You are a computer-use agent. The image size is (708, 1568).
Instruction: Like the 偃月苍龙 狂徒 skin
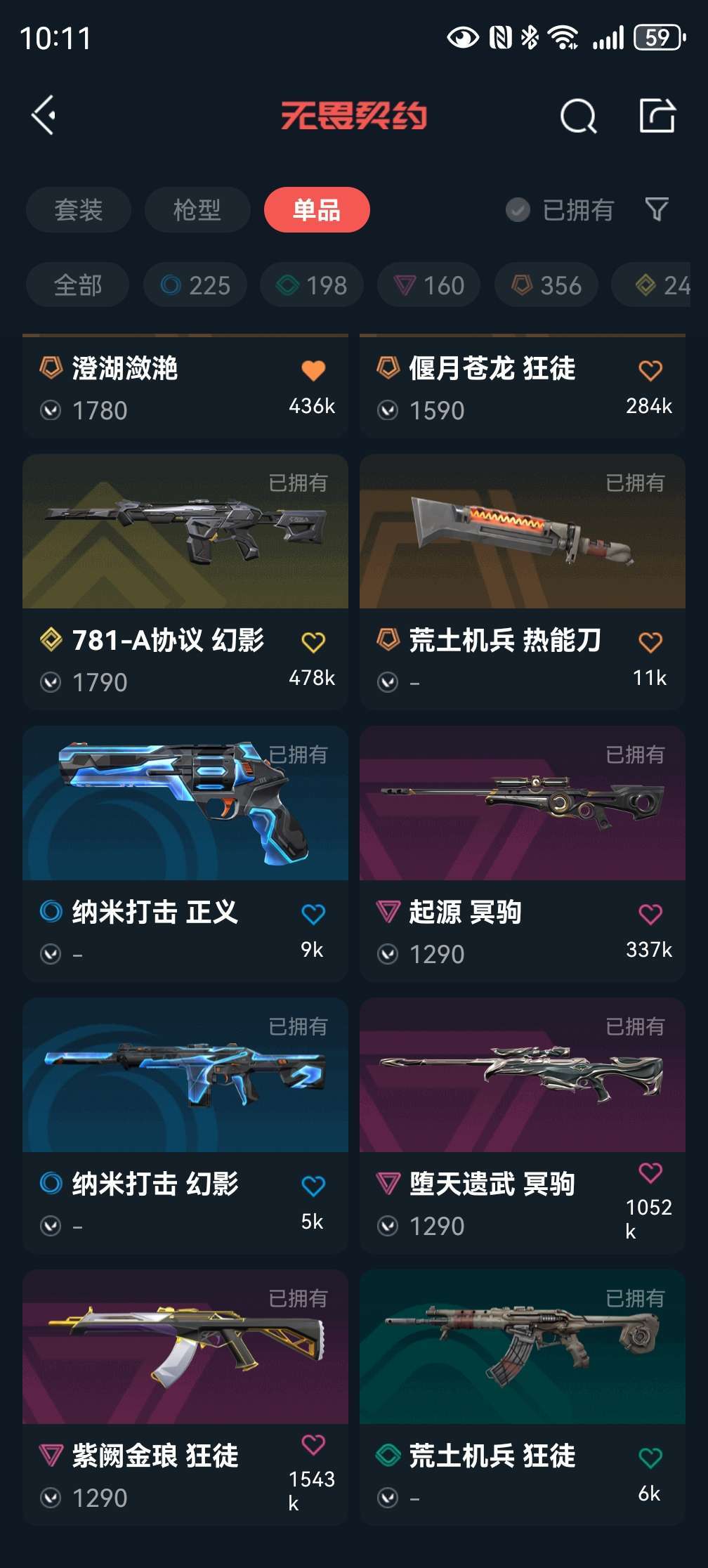(650, 370)
